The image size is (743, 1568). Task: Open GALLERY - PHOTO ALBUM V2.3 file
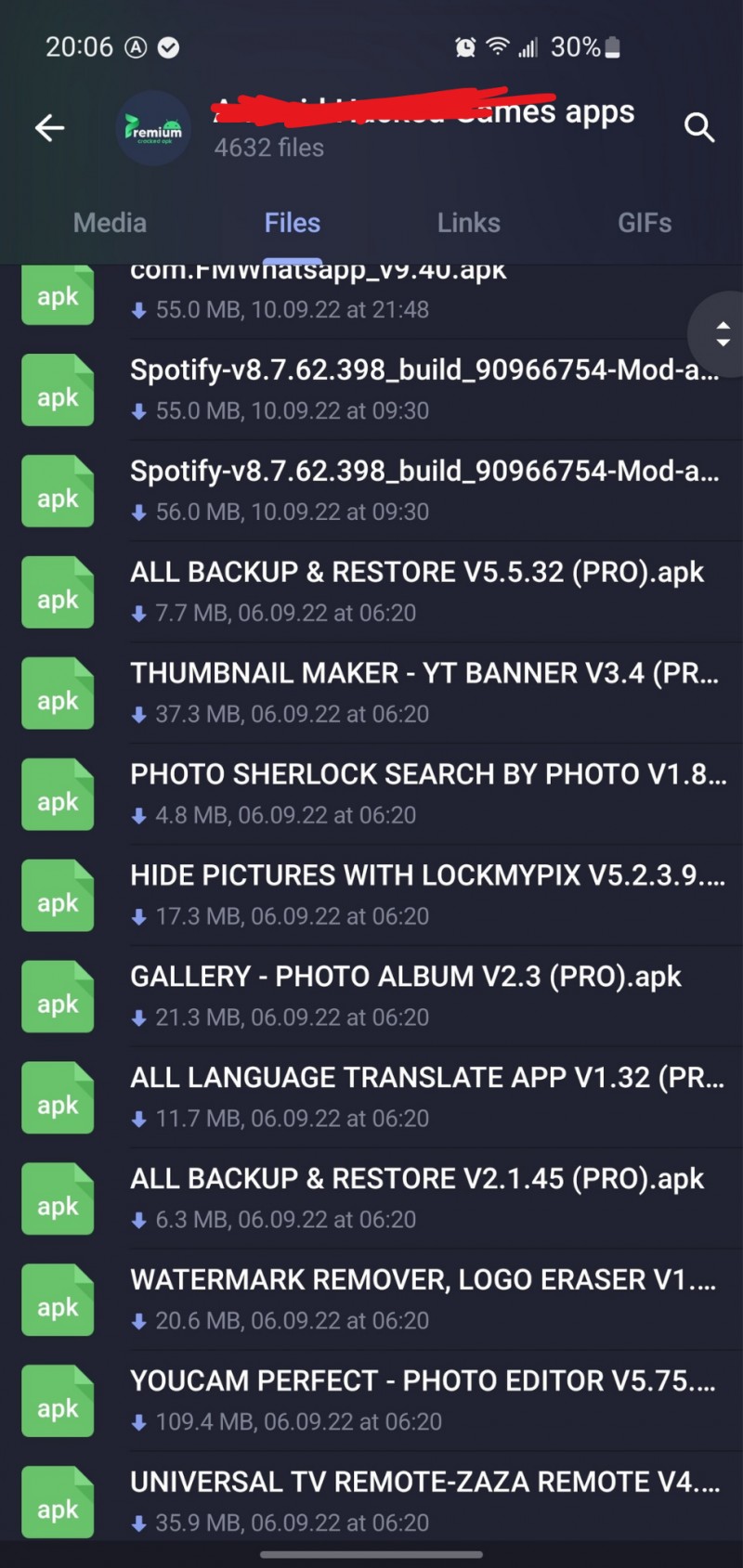(x=371, y=997)
